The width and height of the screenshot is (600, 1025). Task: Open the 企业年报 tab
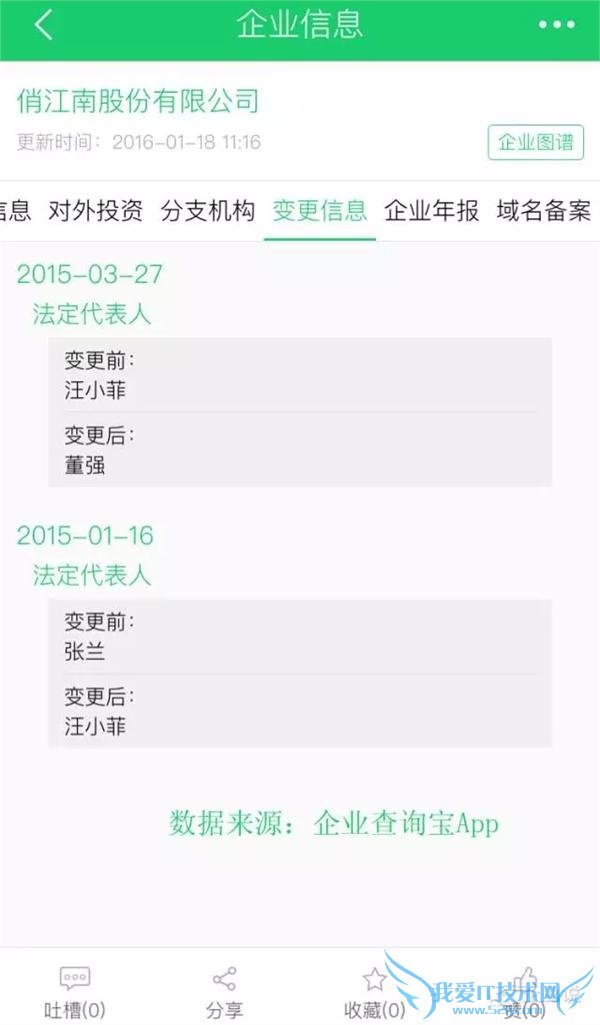(x=432, y=211)
